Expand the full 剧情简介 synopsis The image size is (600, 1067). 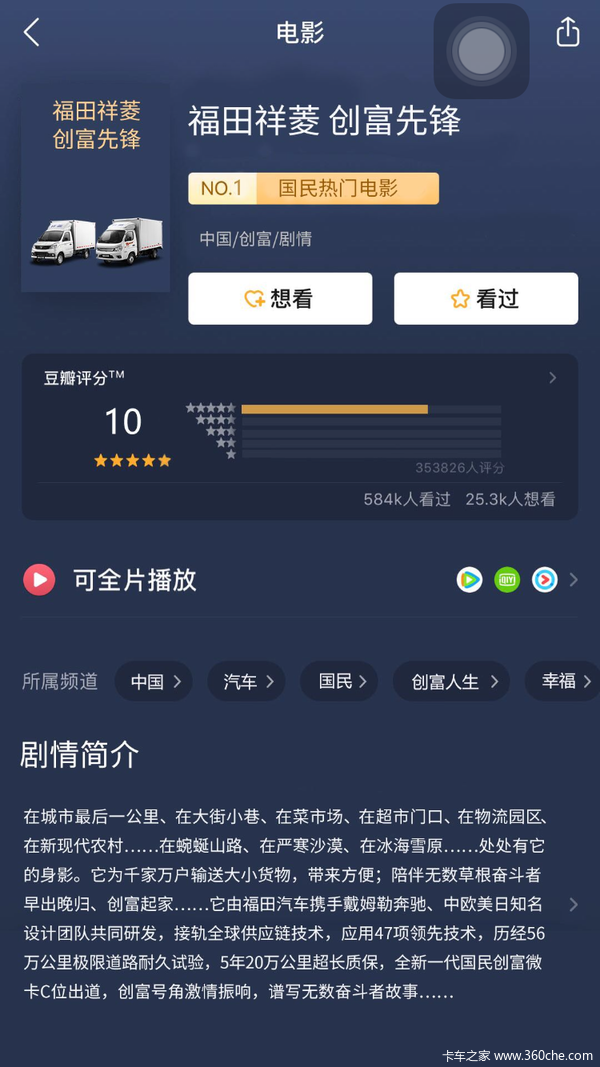573,904
